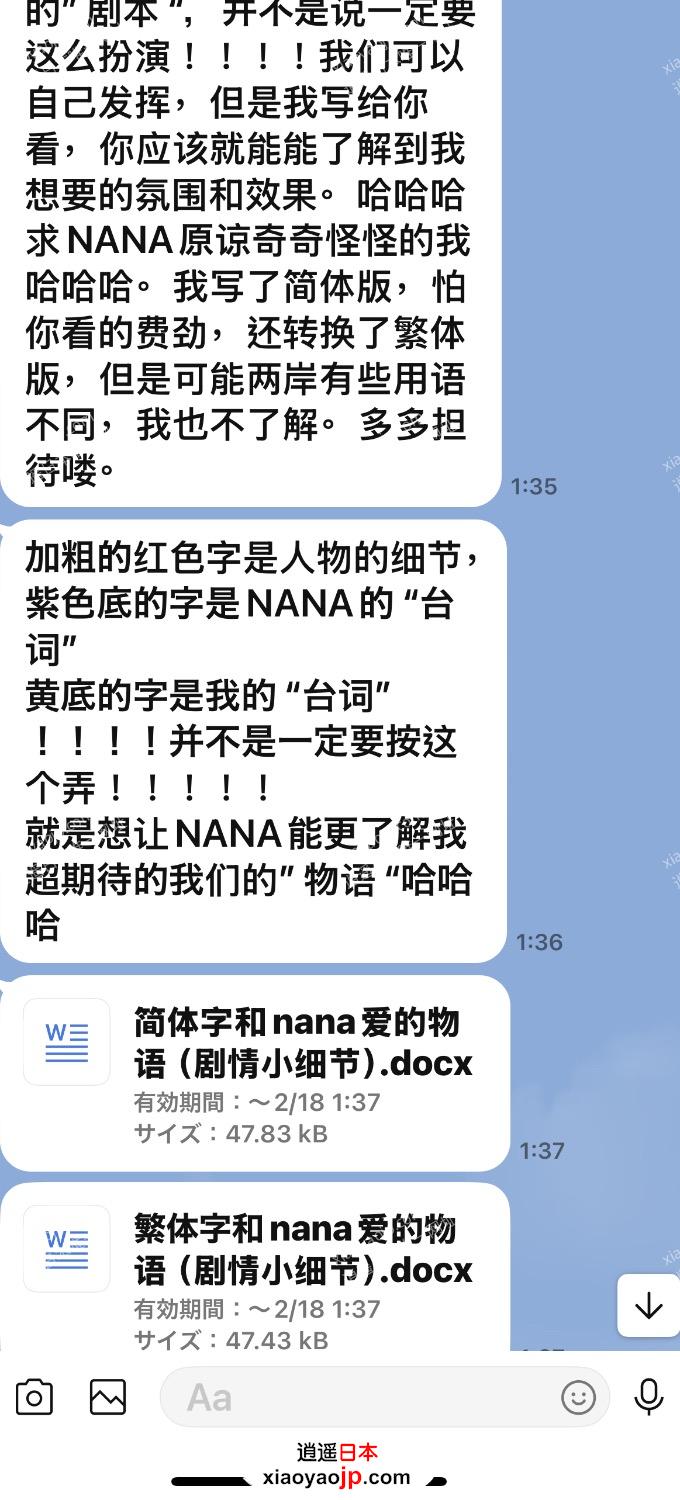Screen dimensions: 680x1500
Task: Jump to latest message with down arrow
Action: pos(649,1305)
